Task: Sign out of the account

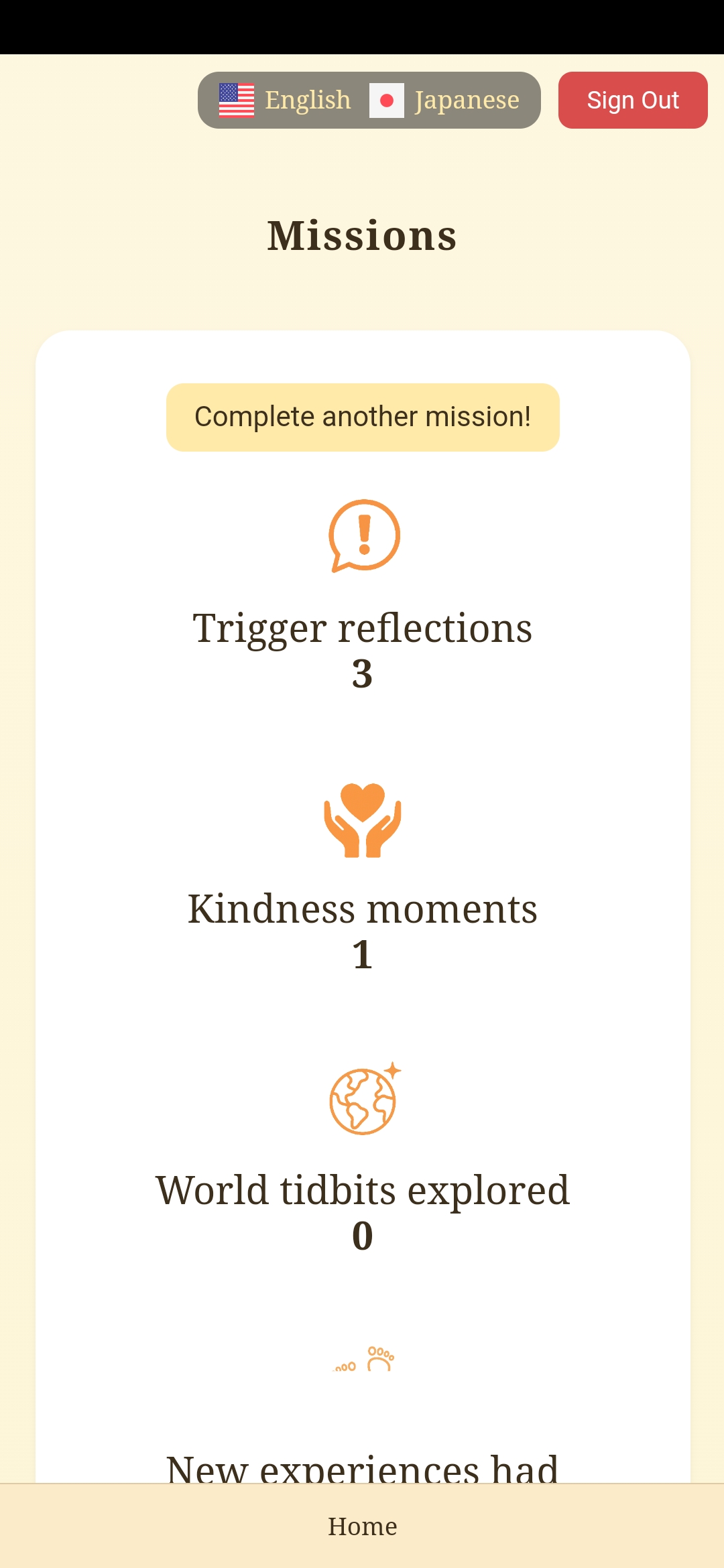Action: coord(632,101)
